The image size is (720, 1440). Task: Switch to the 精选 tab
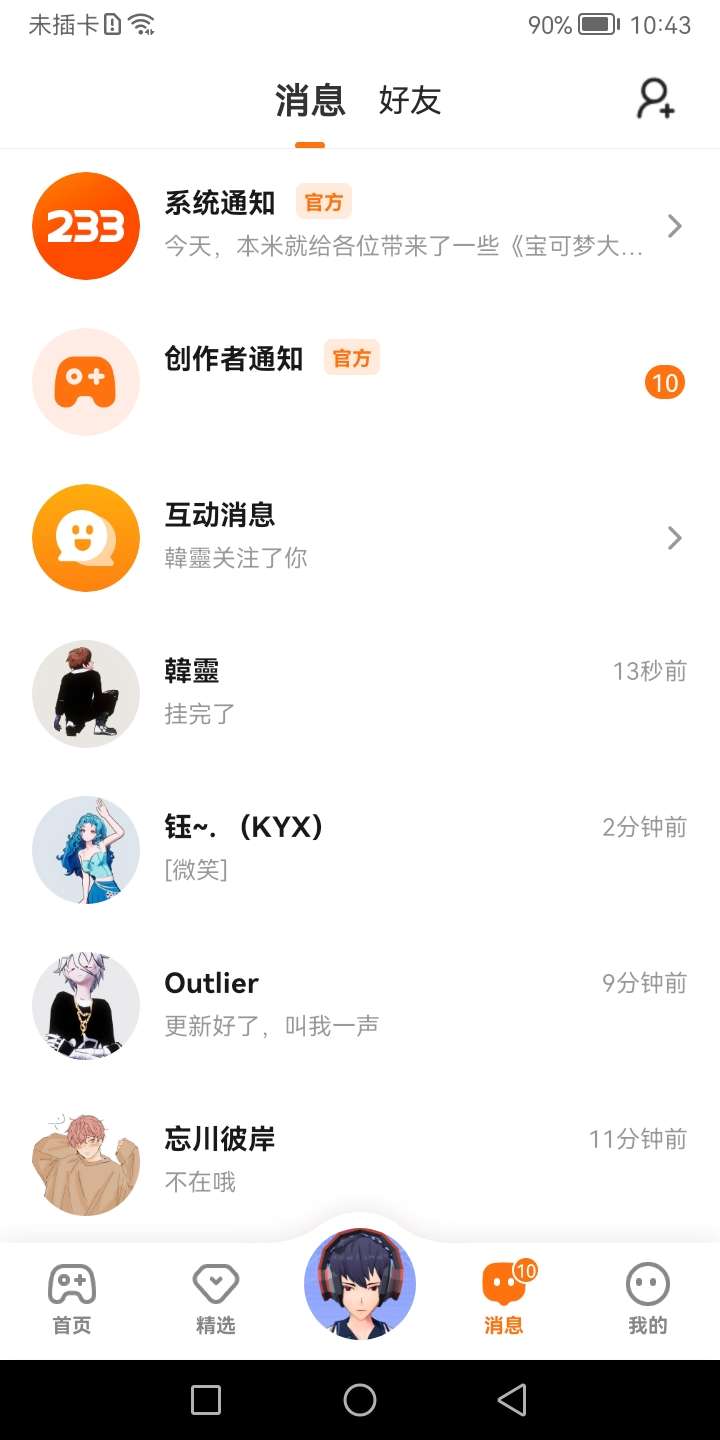pos(216,1298)
